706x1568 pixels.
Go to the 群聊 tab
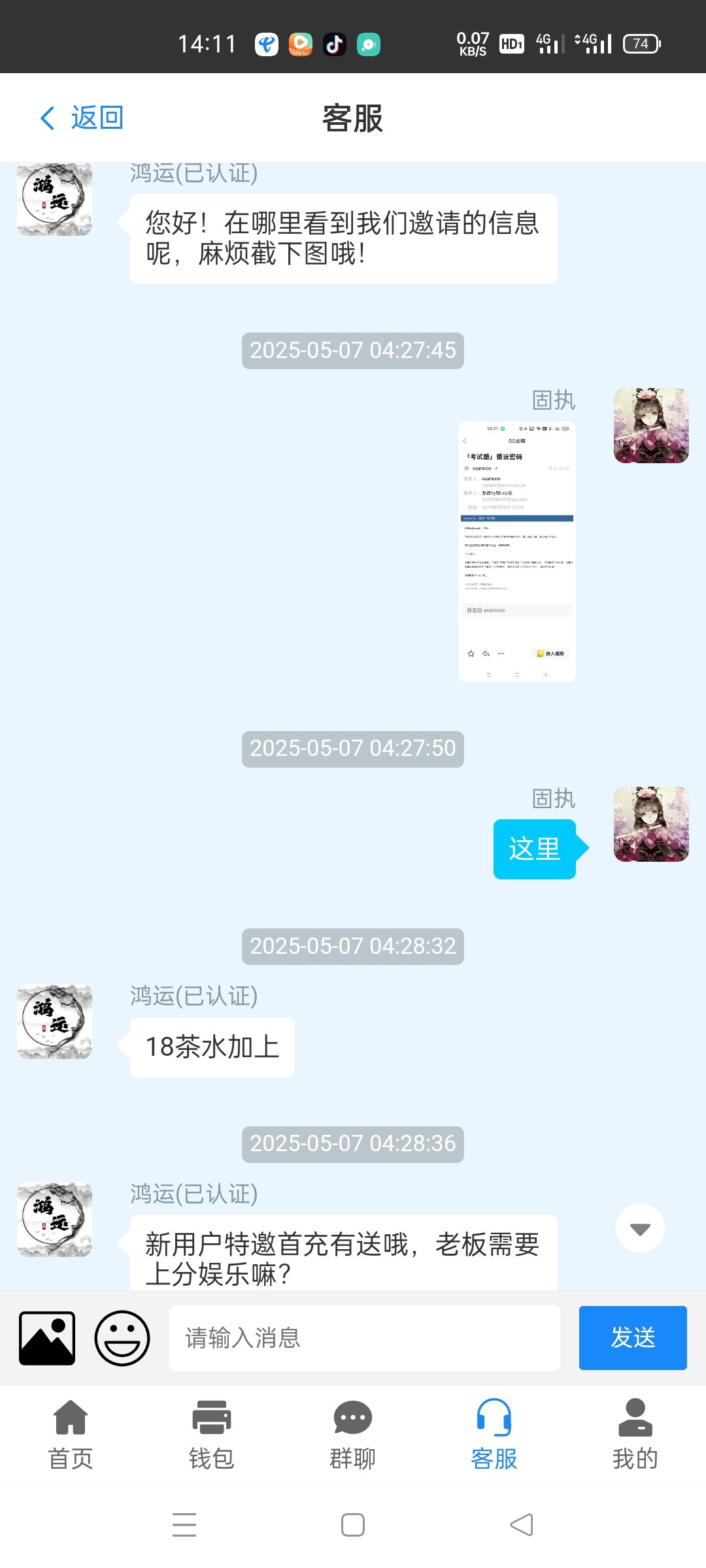(x=353, y=1435)
